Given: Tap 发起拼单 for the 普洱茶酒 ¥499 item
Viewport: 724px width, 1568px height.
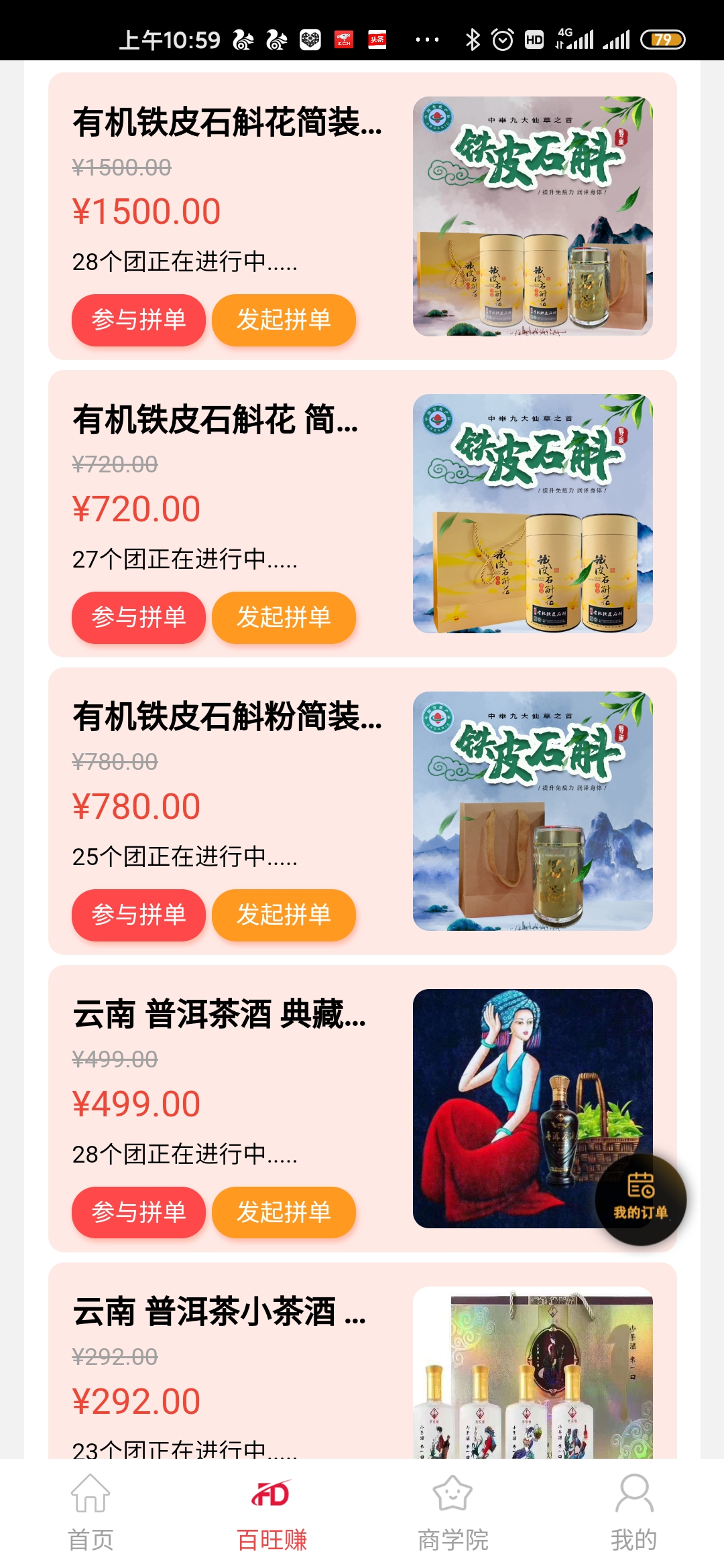Looking at the screenshot, I should 283,1213.
